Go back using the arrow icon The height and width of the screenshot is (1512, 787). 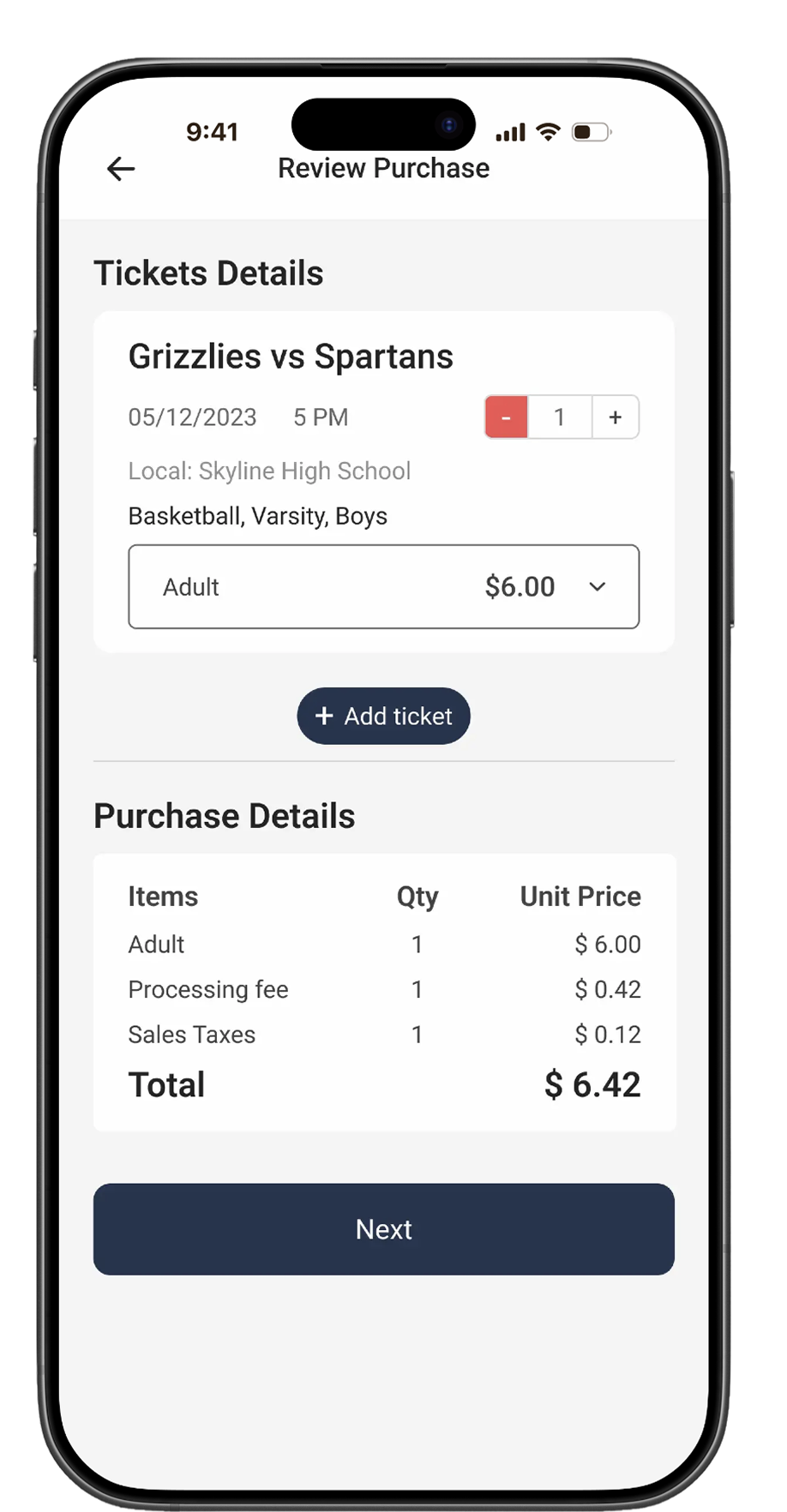coord(121,169)
